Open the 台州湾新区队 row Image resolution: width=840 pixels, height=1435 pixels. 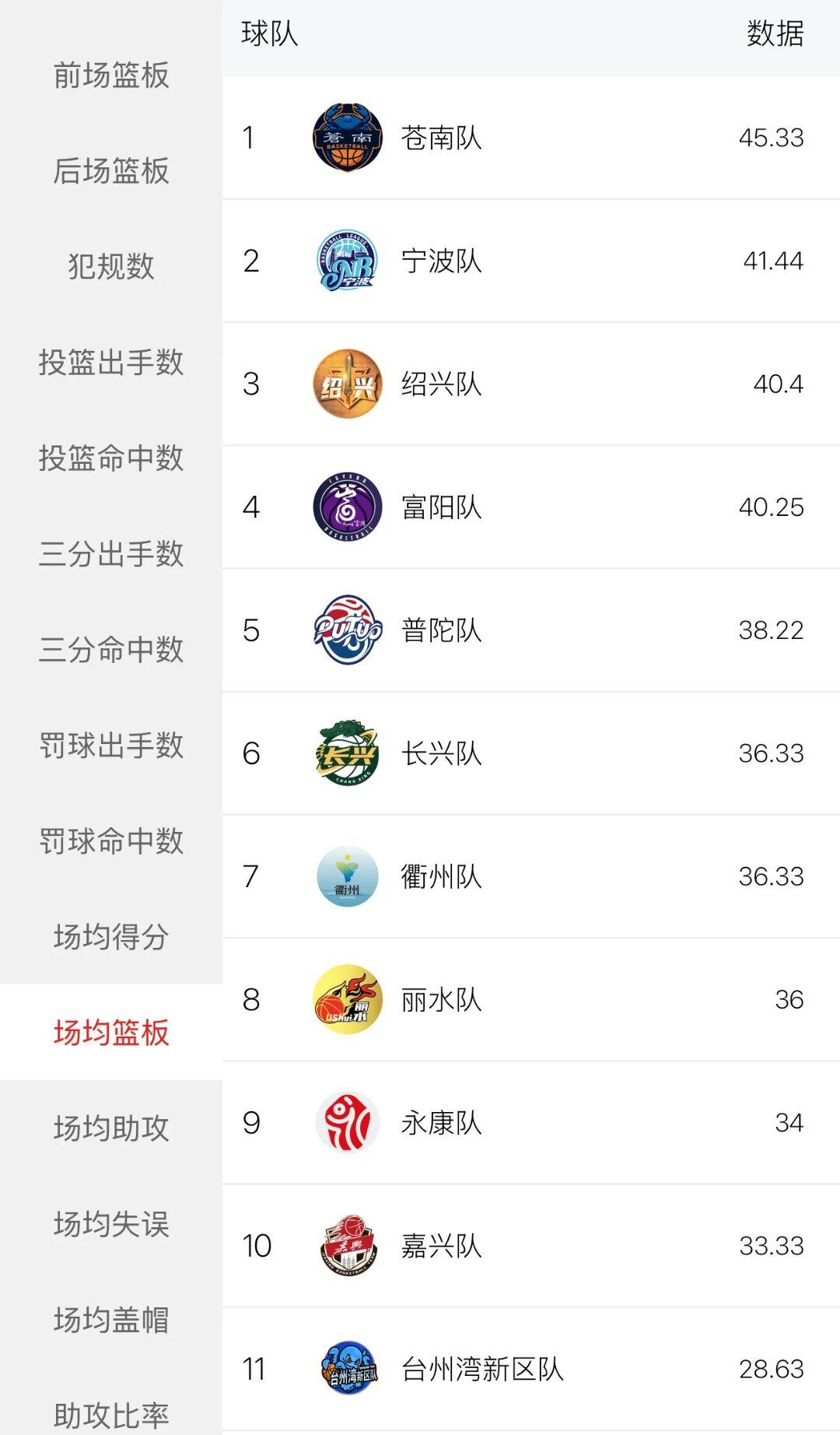(x=529, y=1369)
